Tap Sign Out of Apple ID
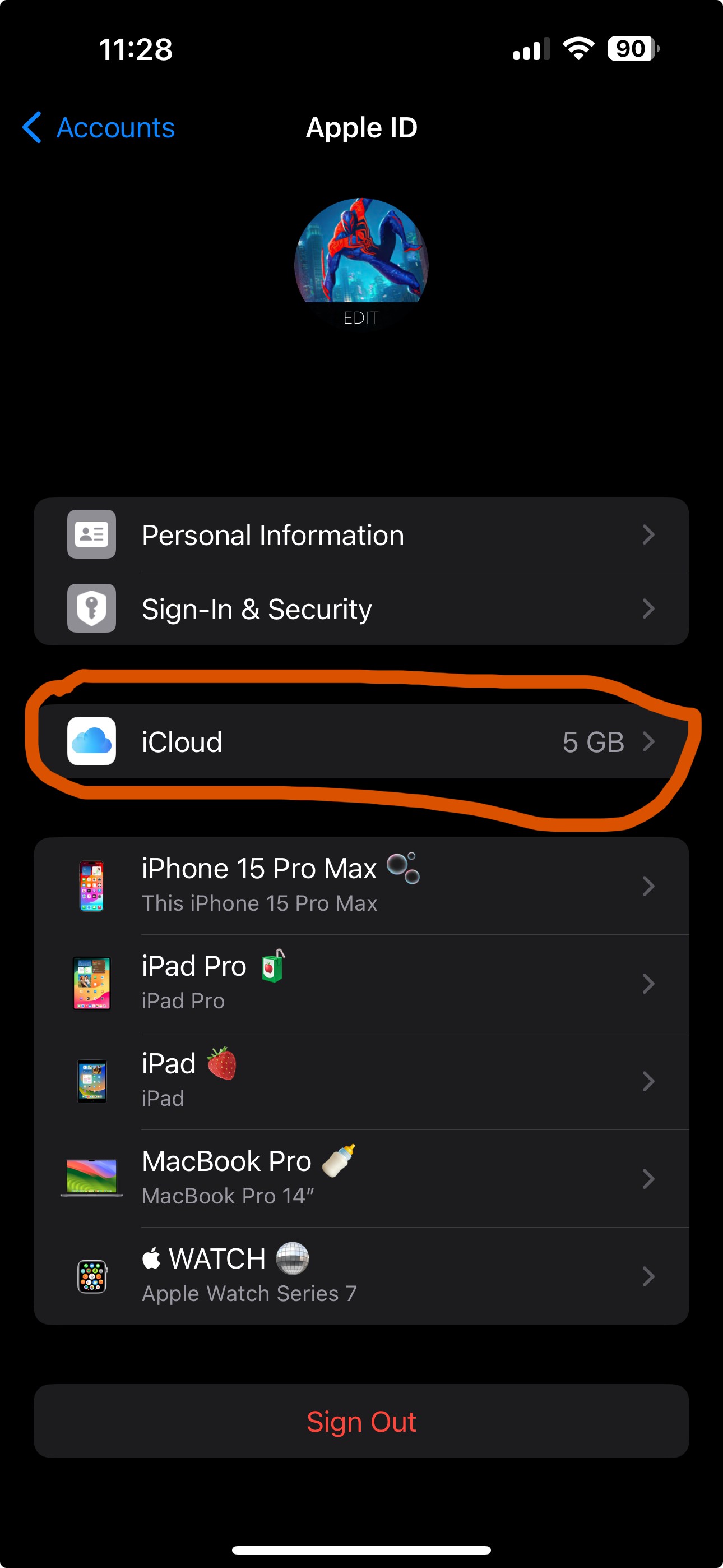 pos(361,1421)
